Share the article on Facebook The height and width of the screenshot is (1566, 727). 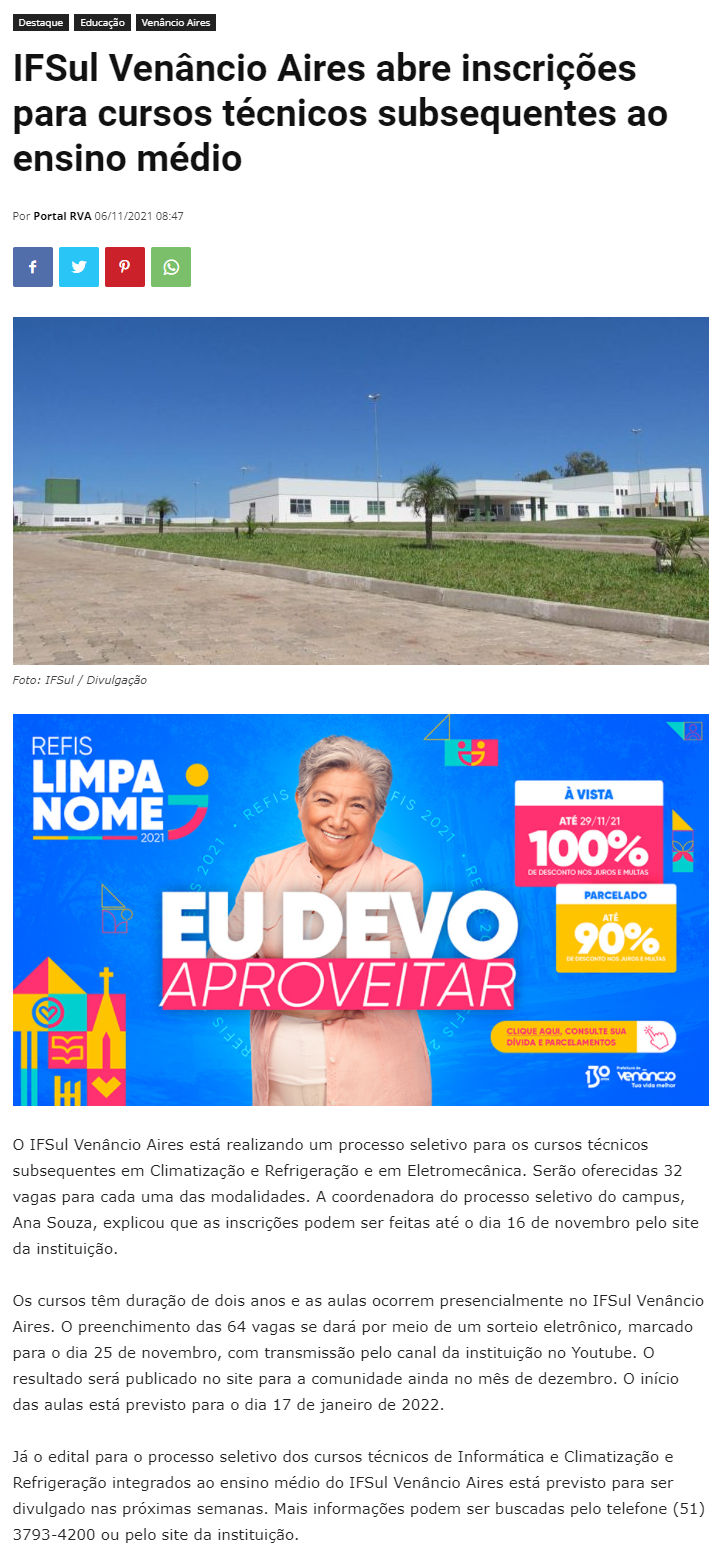coord(33,267)
